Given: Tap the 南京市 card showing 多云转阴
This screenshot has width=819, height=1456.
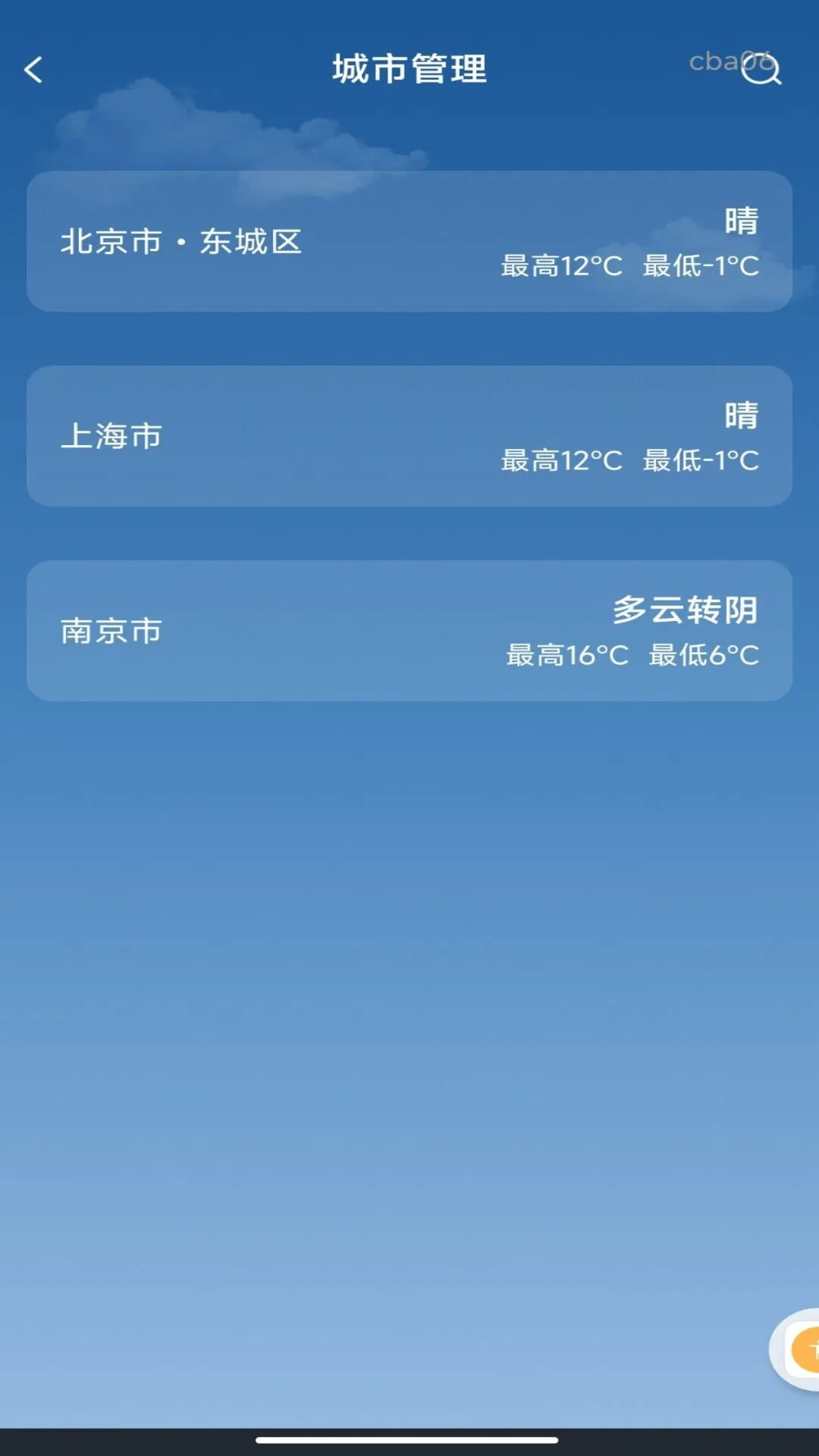Looking at the screenshot, I should (x=409, y=632).
